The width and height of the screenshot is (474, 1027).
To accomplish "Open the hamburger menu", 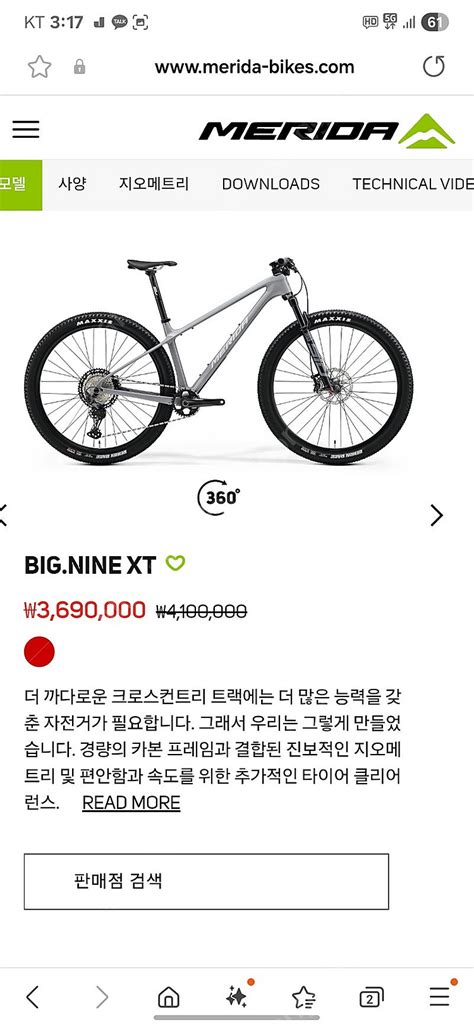I will [26, 129].
